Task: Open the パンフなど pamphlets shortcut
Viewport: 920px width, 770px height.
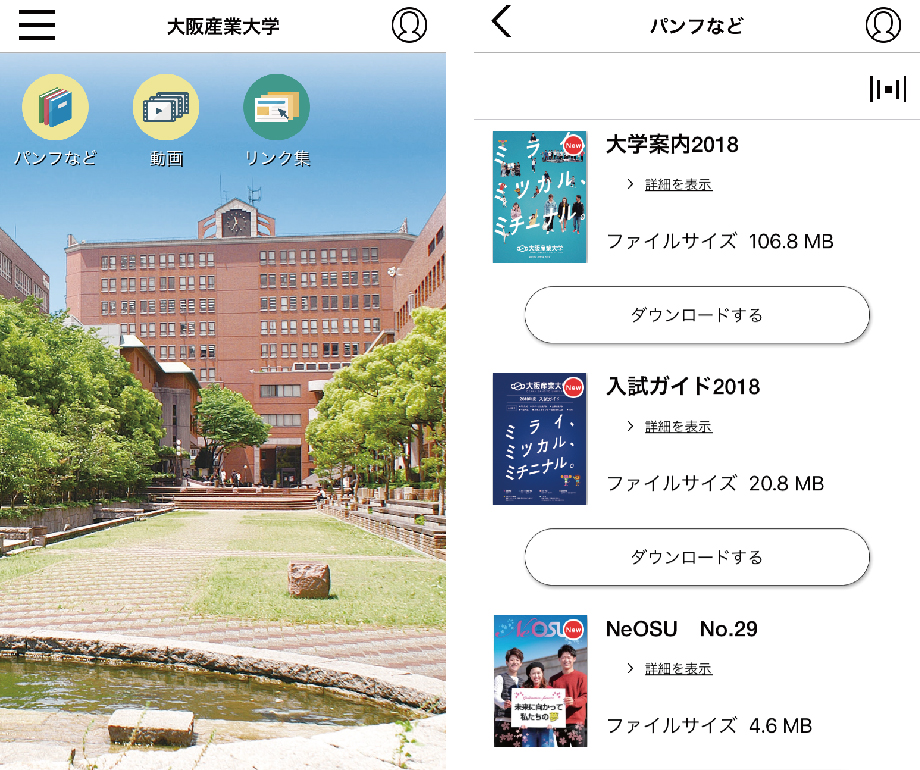Action: (56, 108)
